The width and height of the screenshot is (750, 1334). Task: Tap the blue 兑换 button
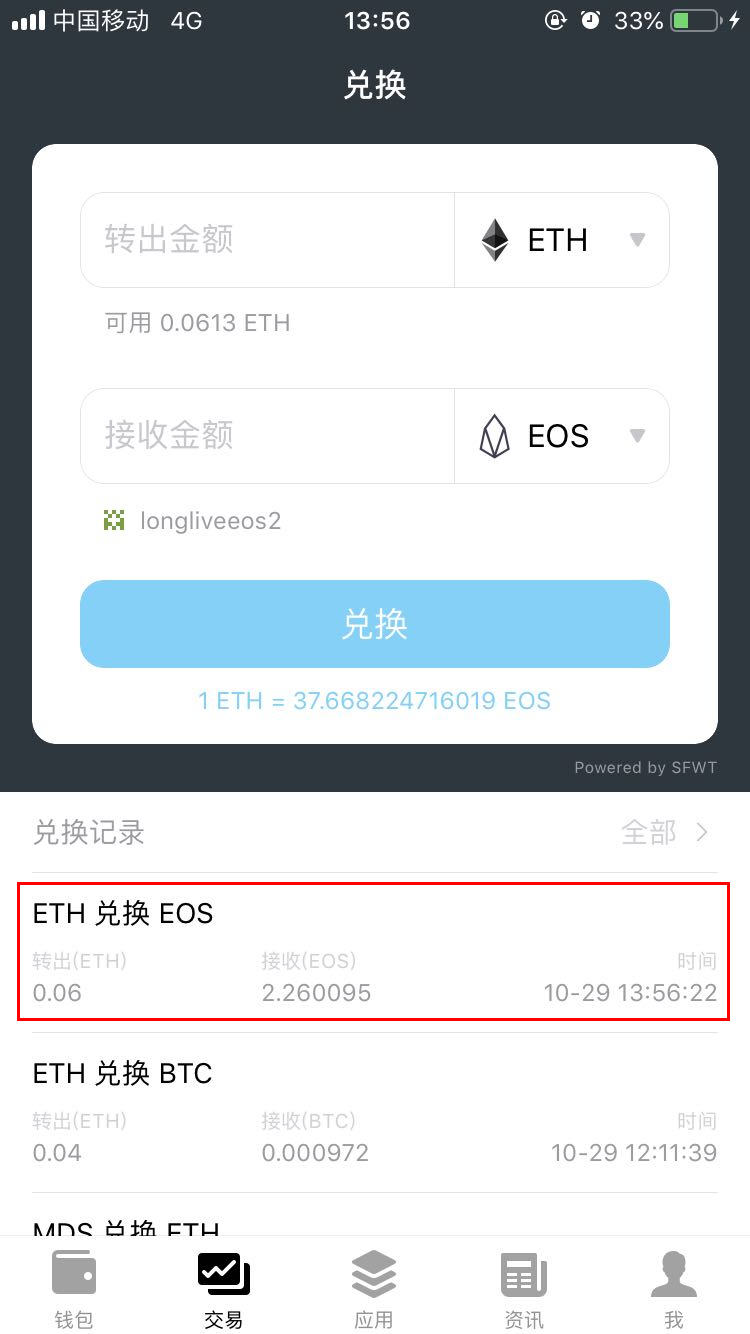pos(375,624)
